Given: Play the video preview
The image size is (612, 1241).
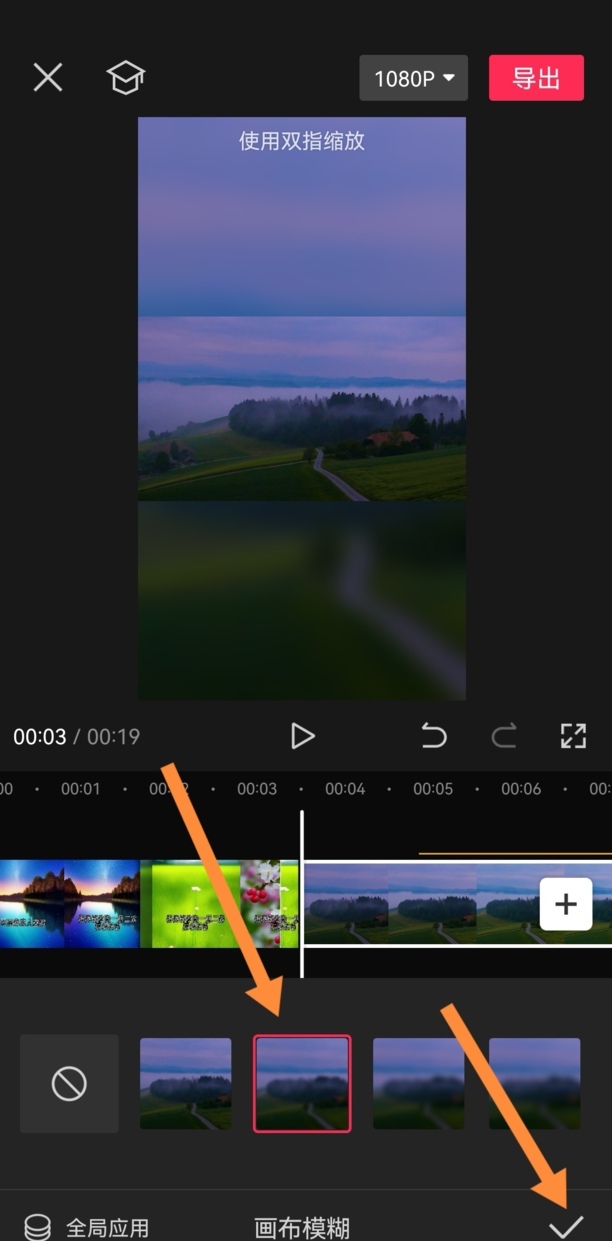Looking at the screenshot, I should 302,737.
